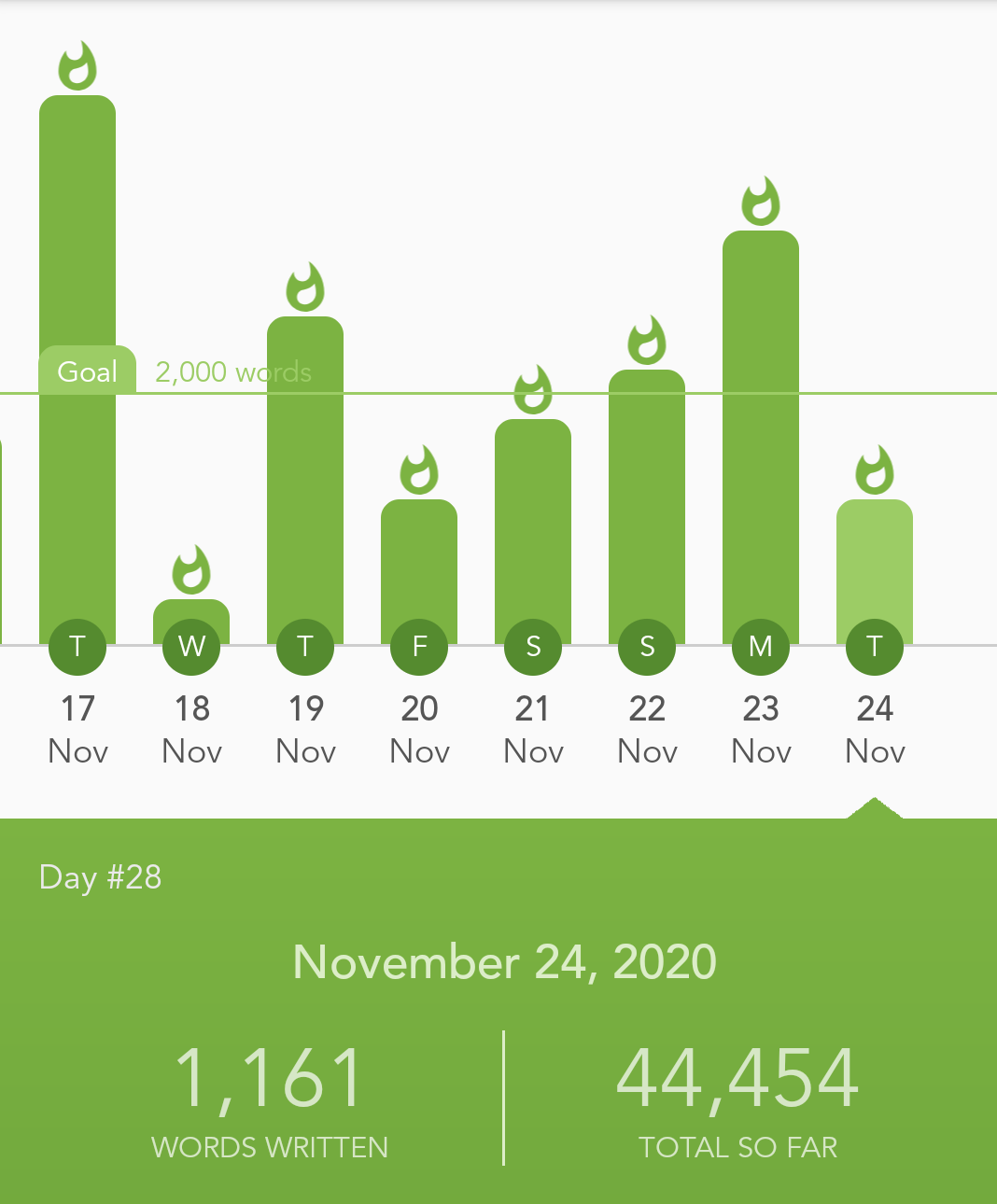997x1204 pixels.
Task: Tap the highlighted 24 Nov bar
Action: tap(875, 571)
